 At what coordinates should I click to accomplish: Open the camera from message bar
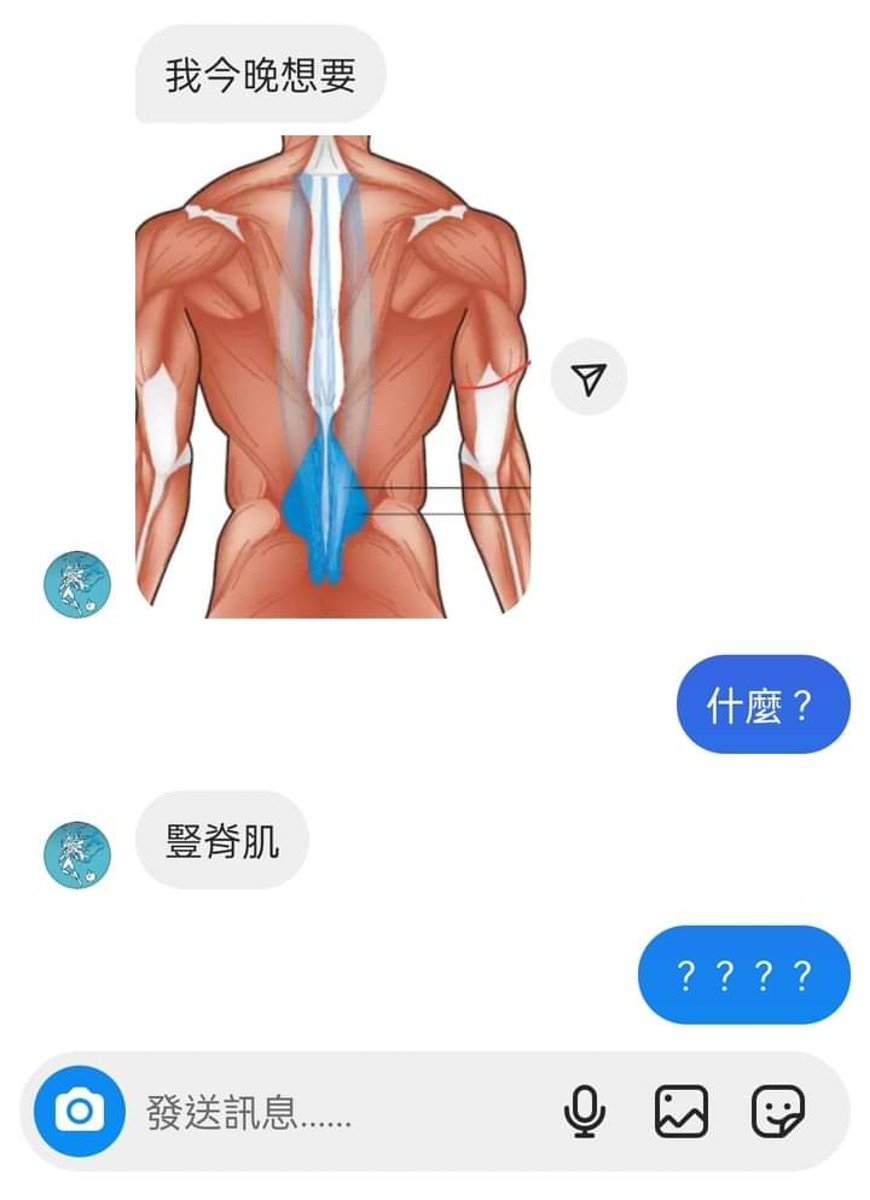[79, 1111]
